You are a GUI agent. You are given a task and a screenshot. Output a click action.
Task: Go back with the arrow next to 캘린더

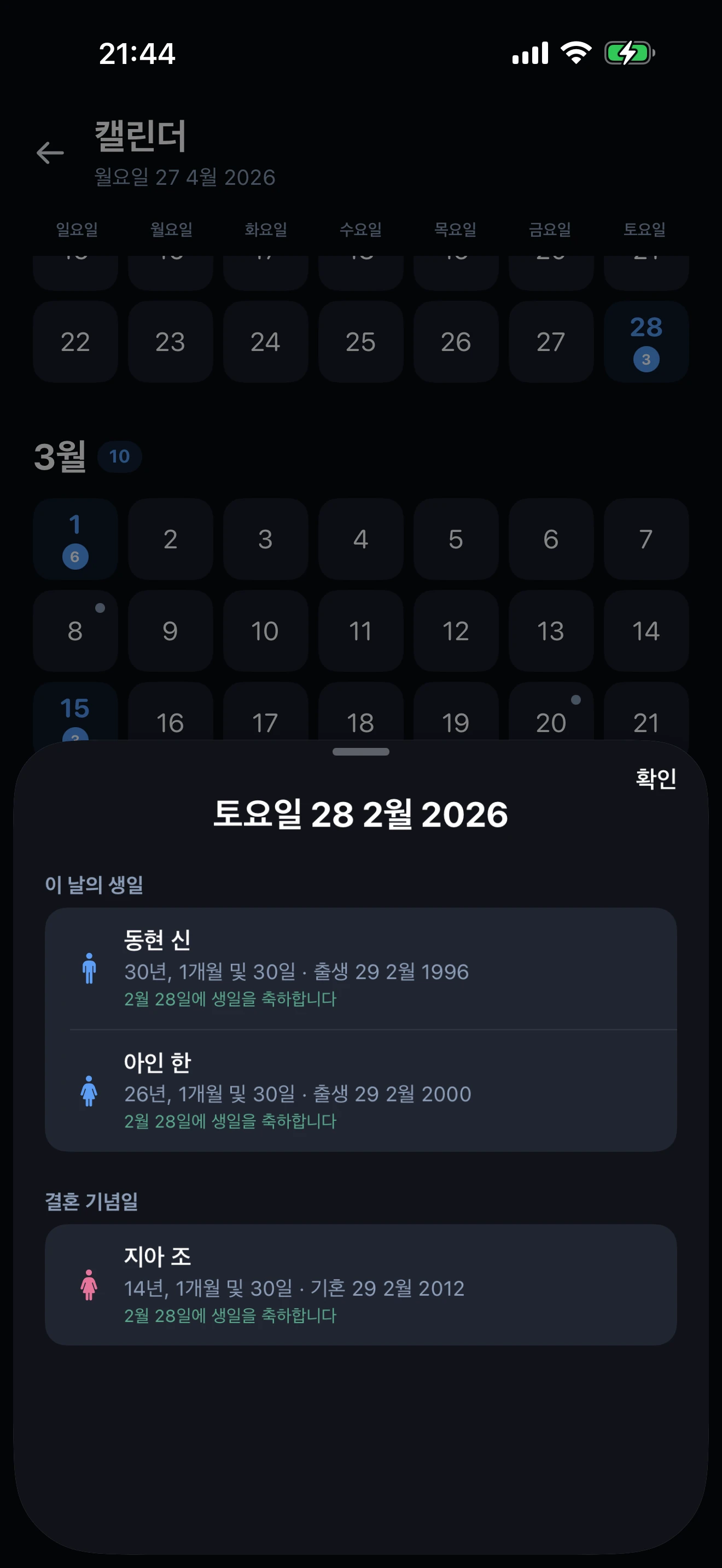[x=50, y=153]
